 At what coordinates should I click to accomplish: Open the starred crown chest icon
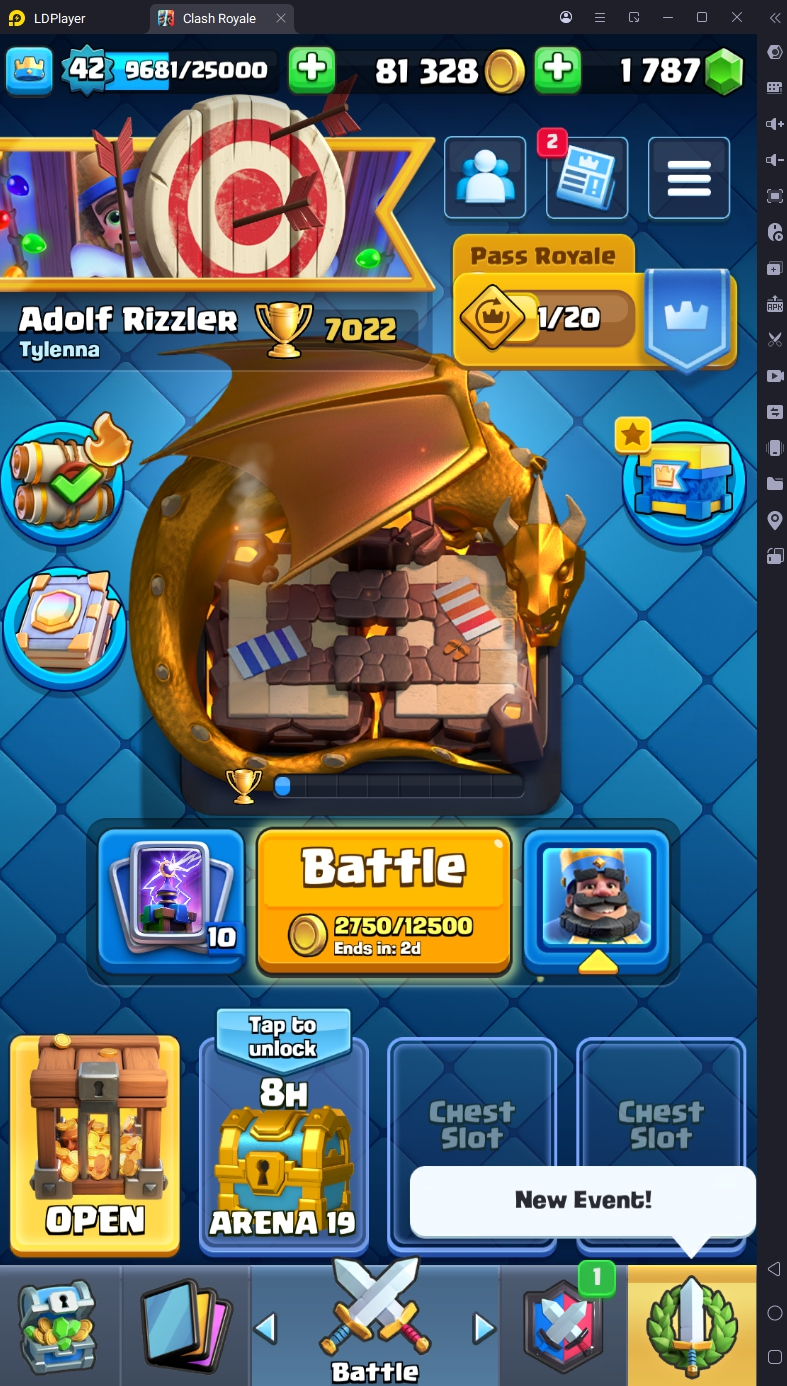point(685,482)
